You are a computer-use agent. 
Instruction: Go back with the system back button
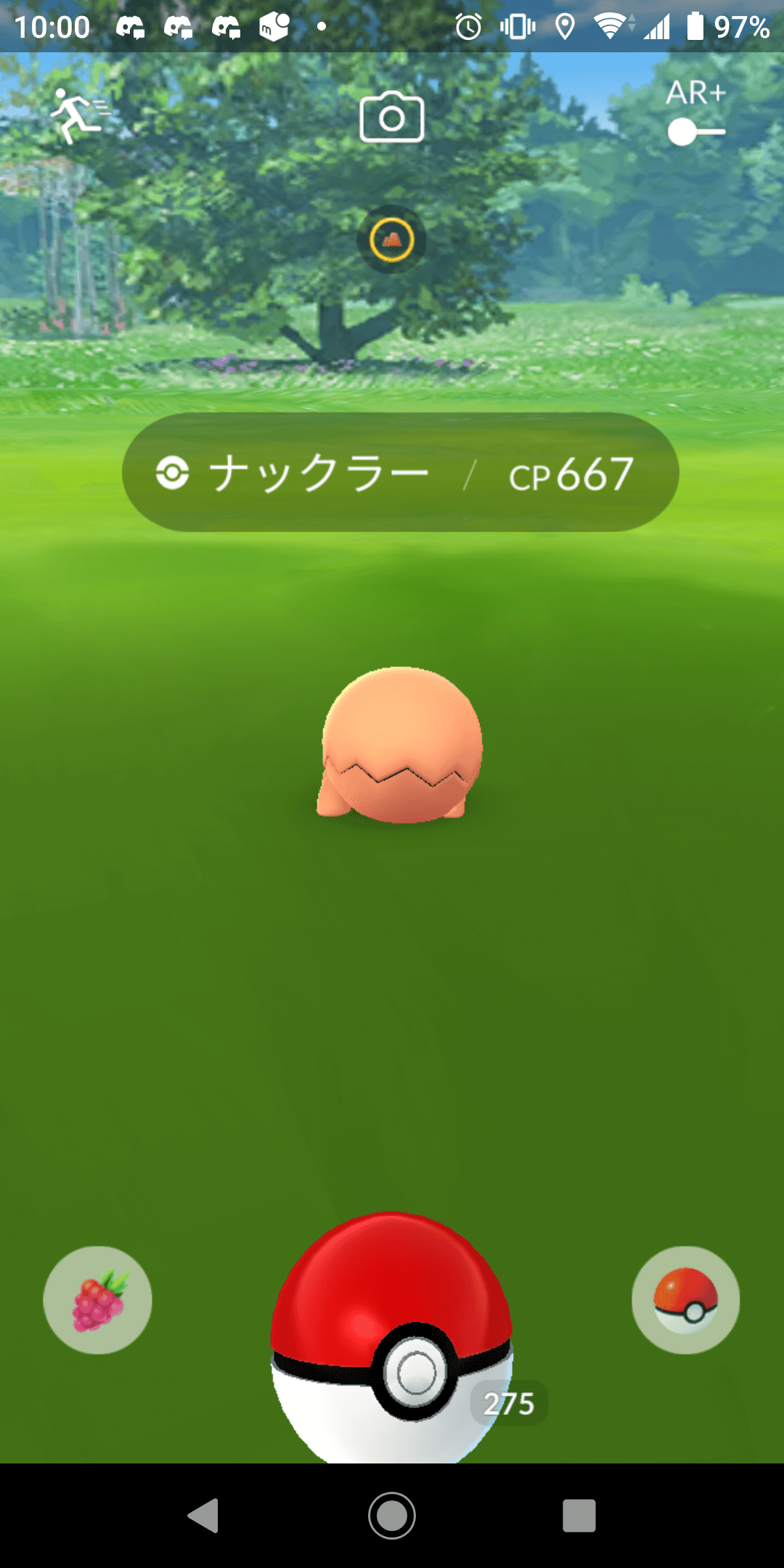pos(204,1516)
